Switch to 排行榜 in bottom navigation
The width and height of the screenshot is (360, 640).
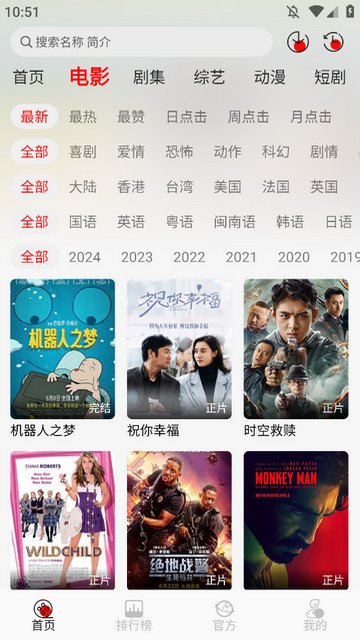[134, 615]
